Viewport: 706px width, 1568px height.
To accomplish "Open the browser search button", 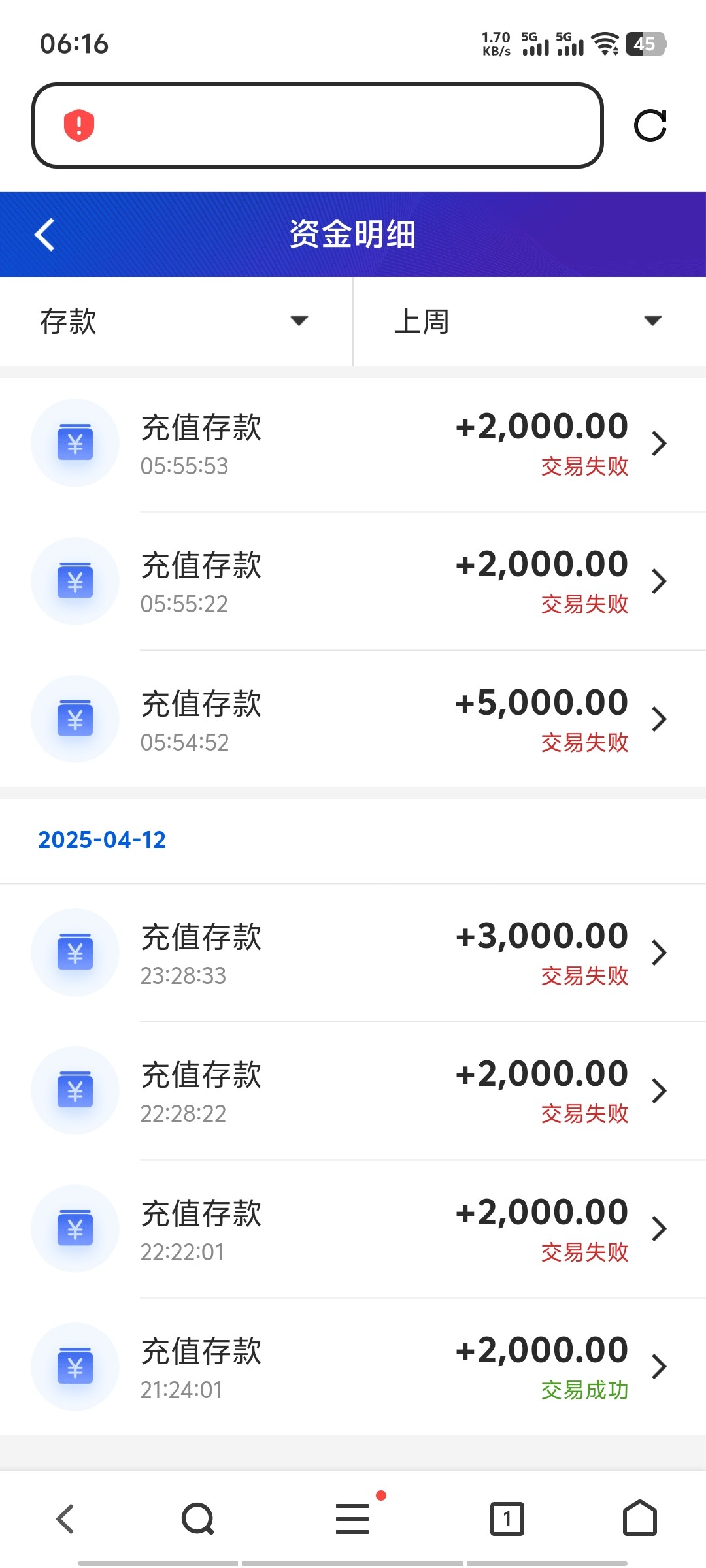I will point(197,1518).
